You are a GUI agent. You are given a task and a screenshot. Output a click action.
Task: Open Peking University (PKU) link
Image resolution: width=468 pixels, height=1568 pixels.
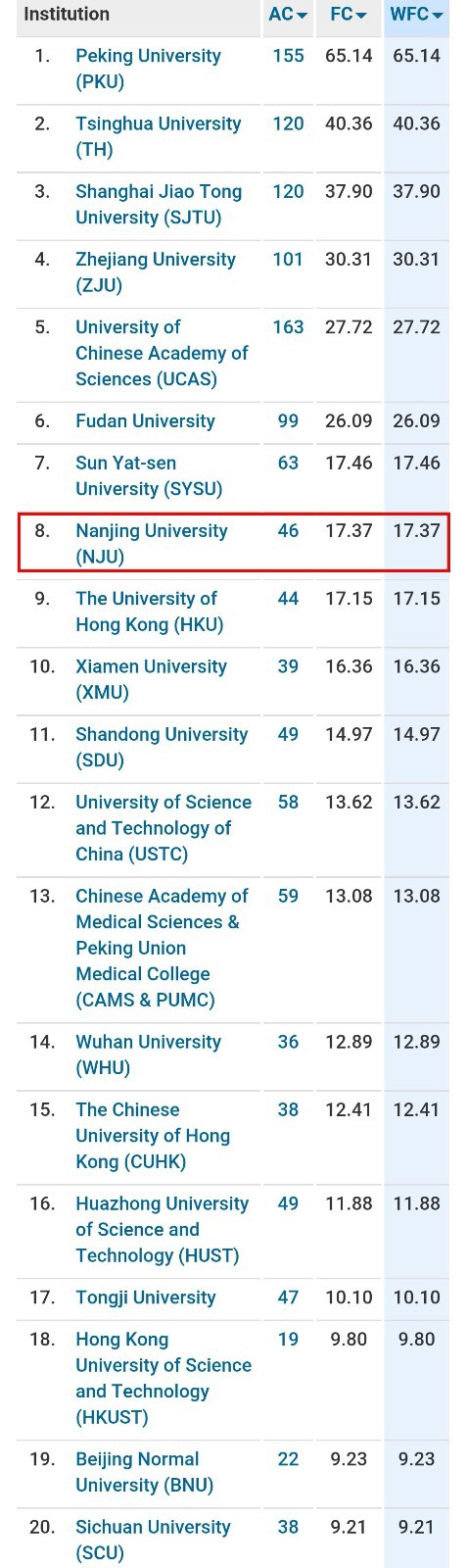point(148,69)
